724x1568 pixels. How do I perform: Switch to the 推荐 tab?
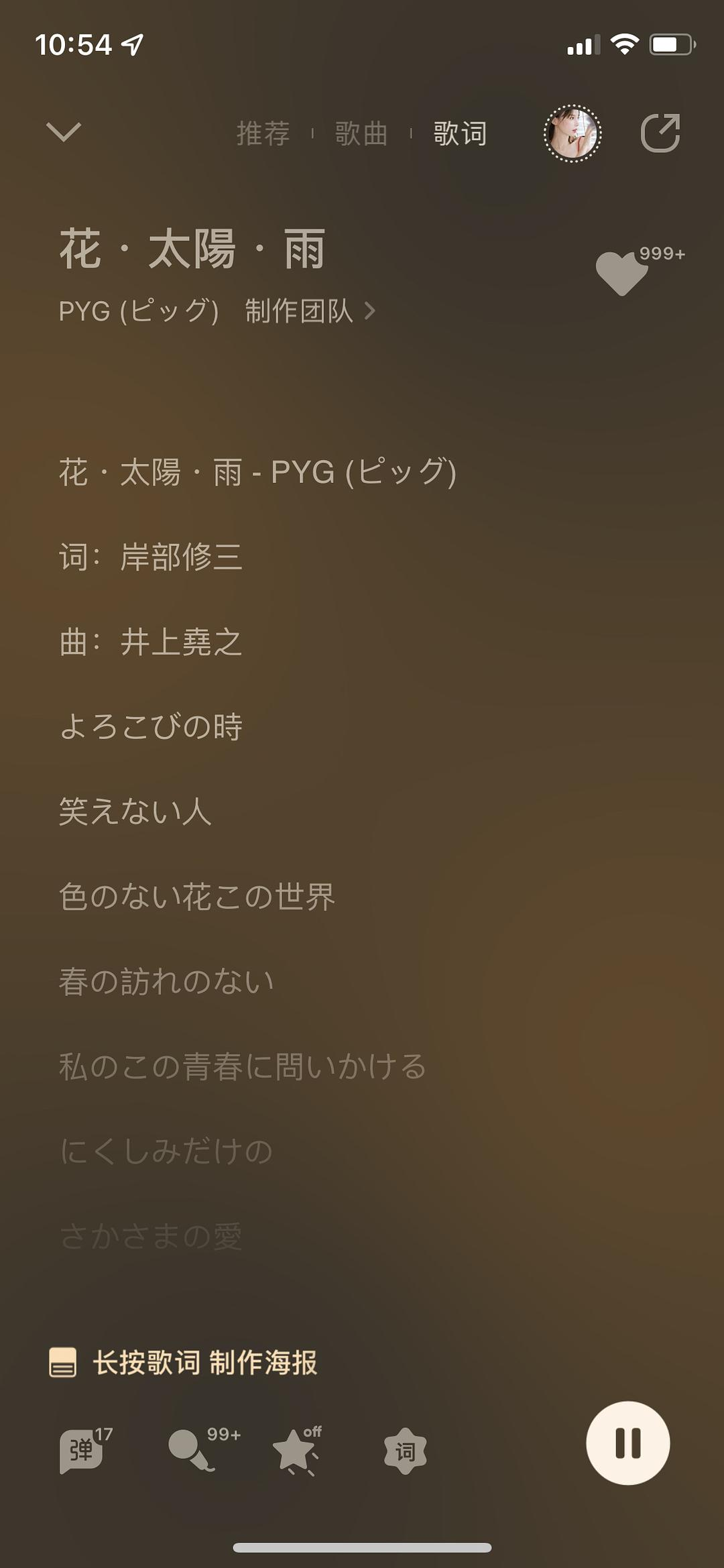click(263, 133)
